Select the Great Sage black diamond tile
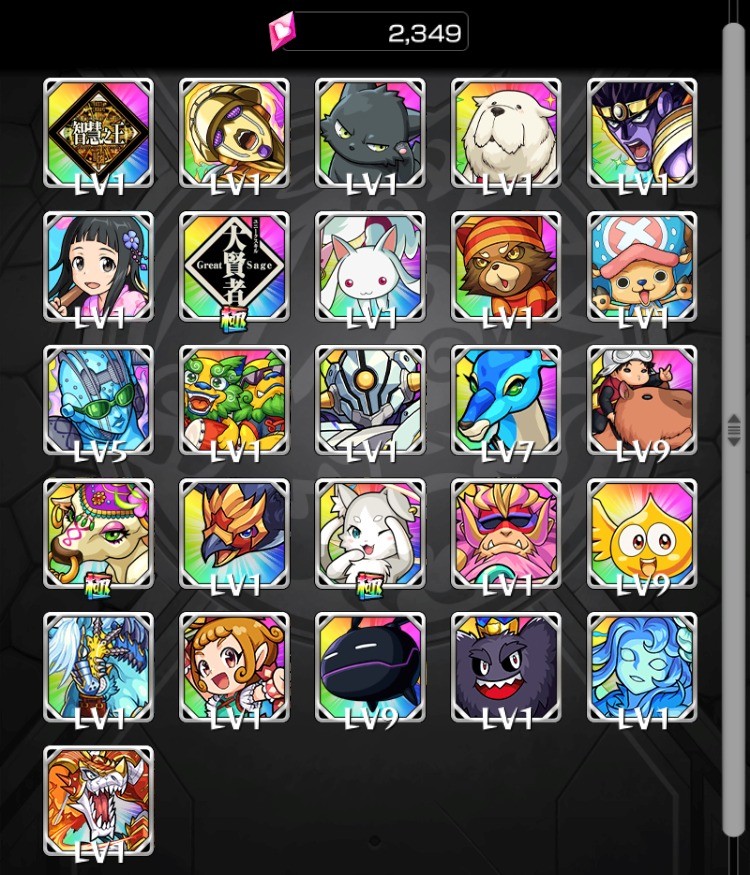750x875 pixels. pos(234,266)
